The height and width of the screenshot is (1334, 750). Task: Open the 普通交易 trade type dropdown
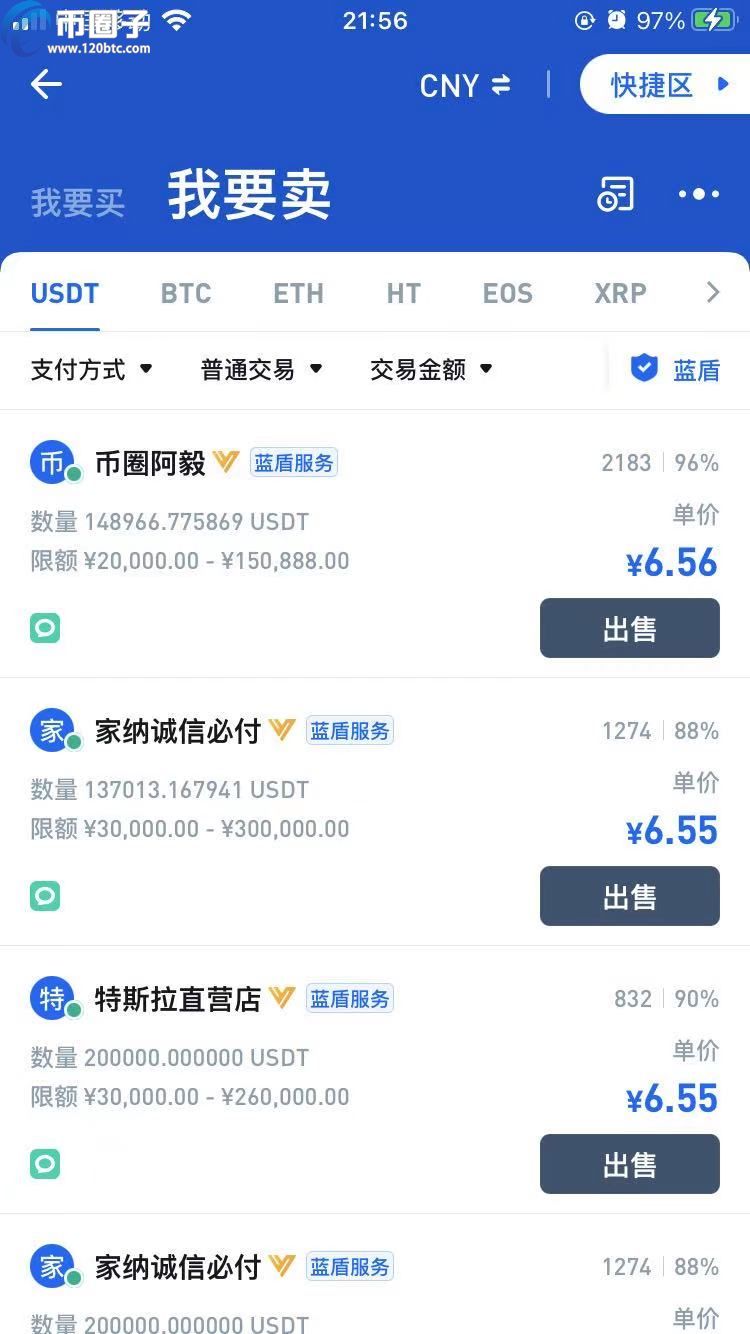[261, 369]
